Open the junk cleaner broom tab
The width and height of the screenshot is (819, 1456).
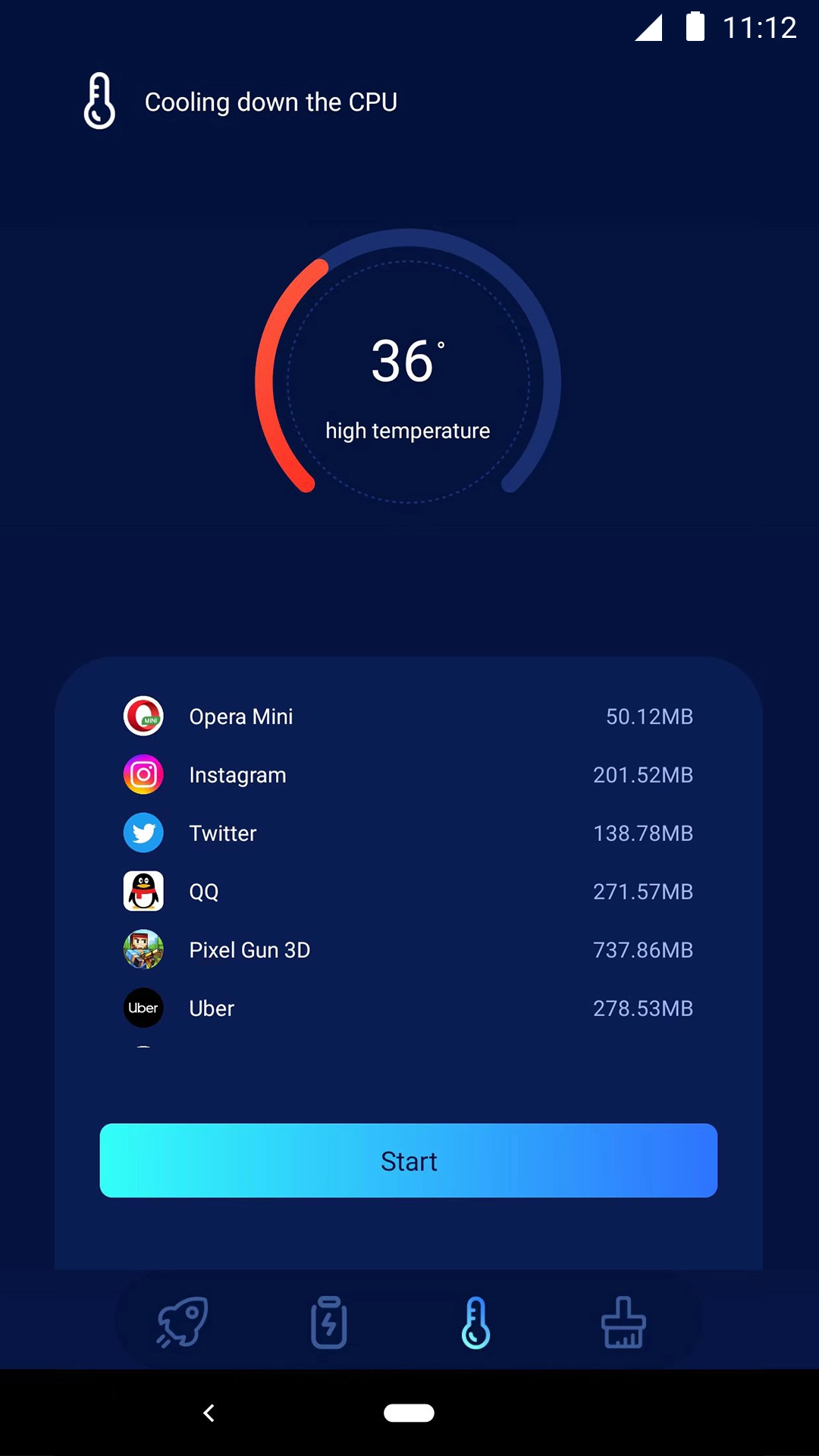(623, 1322)
